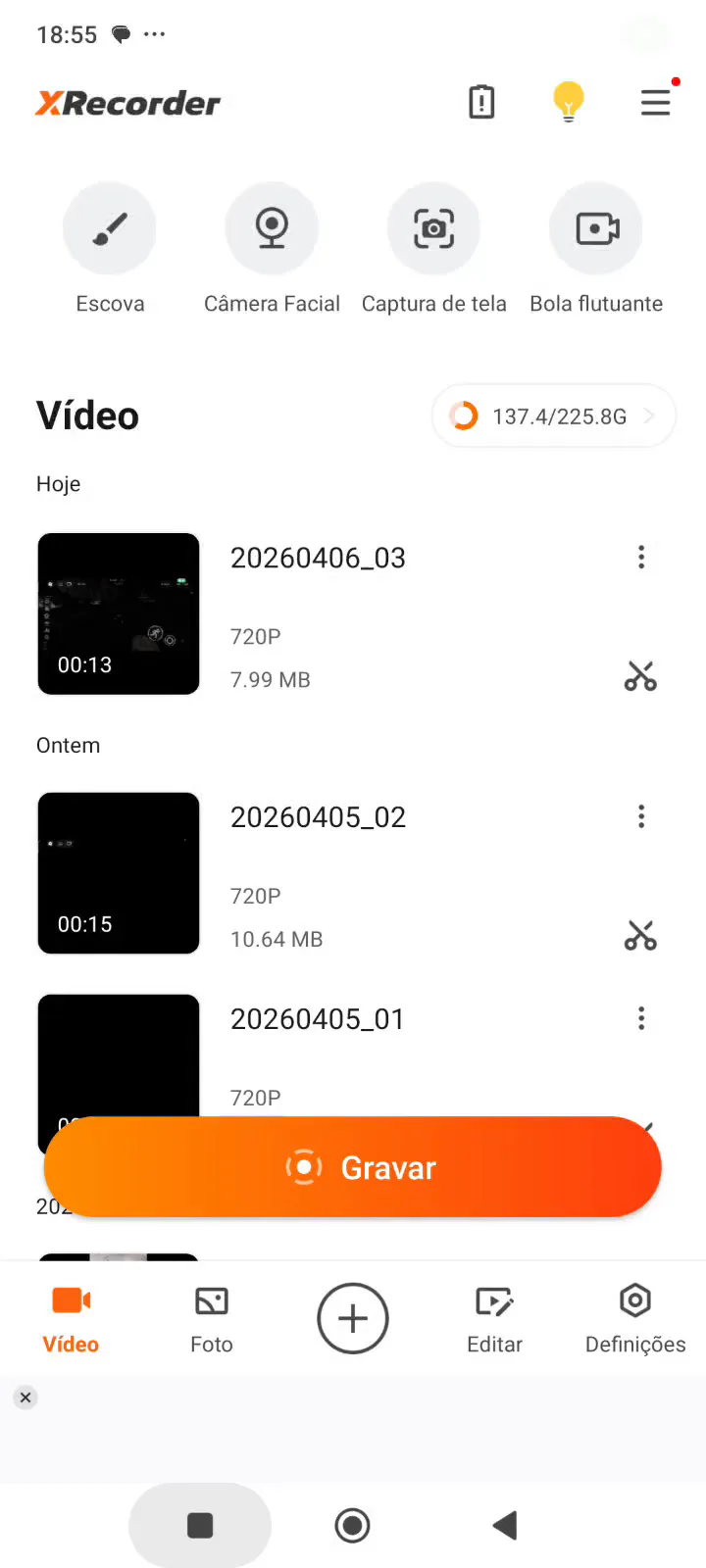Play the video 20260406_03
Screen dimensions: 706x1568
[119, 614]
